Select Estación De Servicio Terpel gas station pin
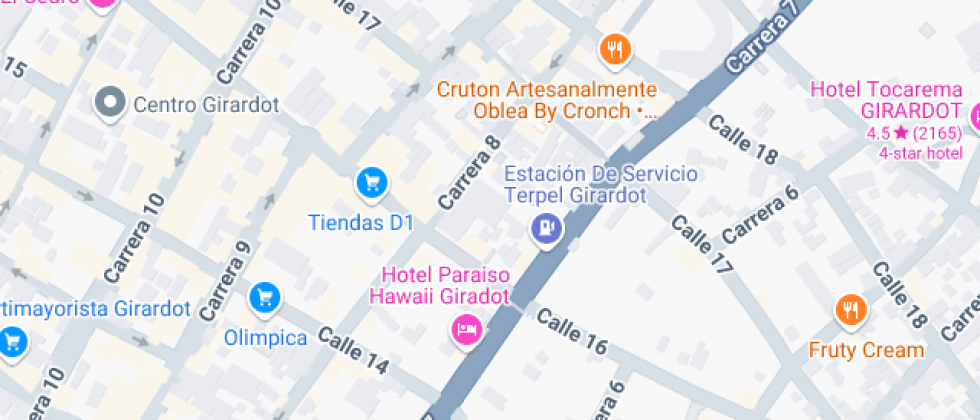Screen dimensions: 980x420 [x=546, y=228]
